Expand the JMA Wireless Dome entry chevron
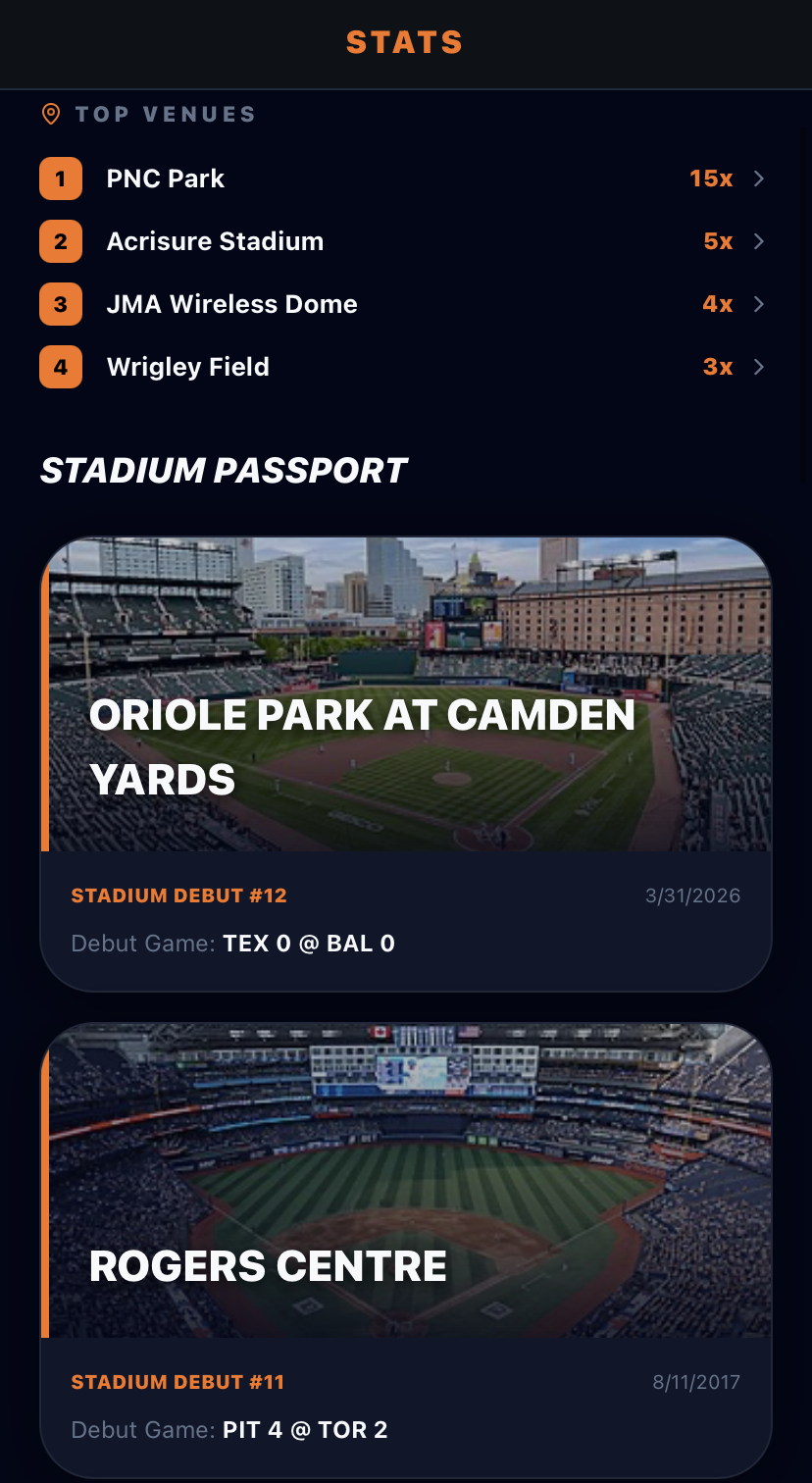The width and height of the screenshot is (812, 1483). coord(758,304)
